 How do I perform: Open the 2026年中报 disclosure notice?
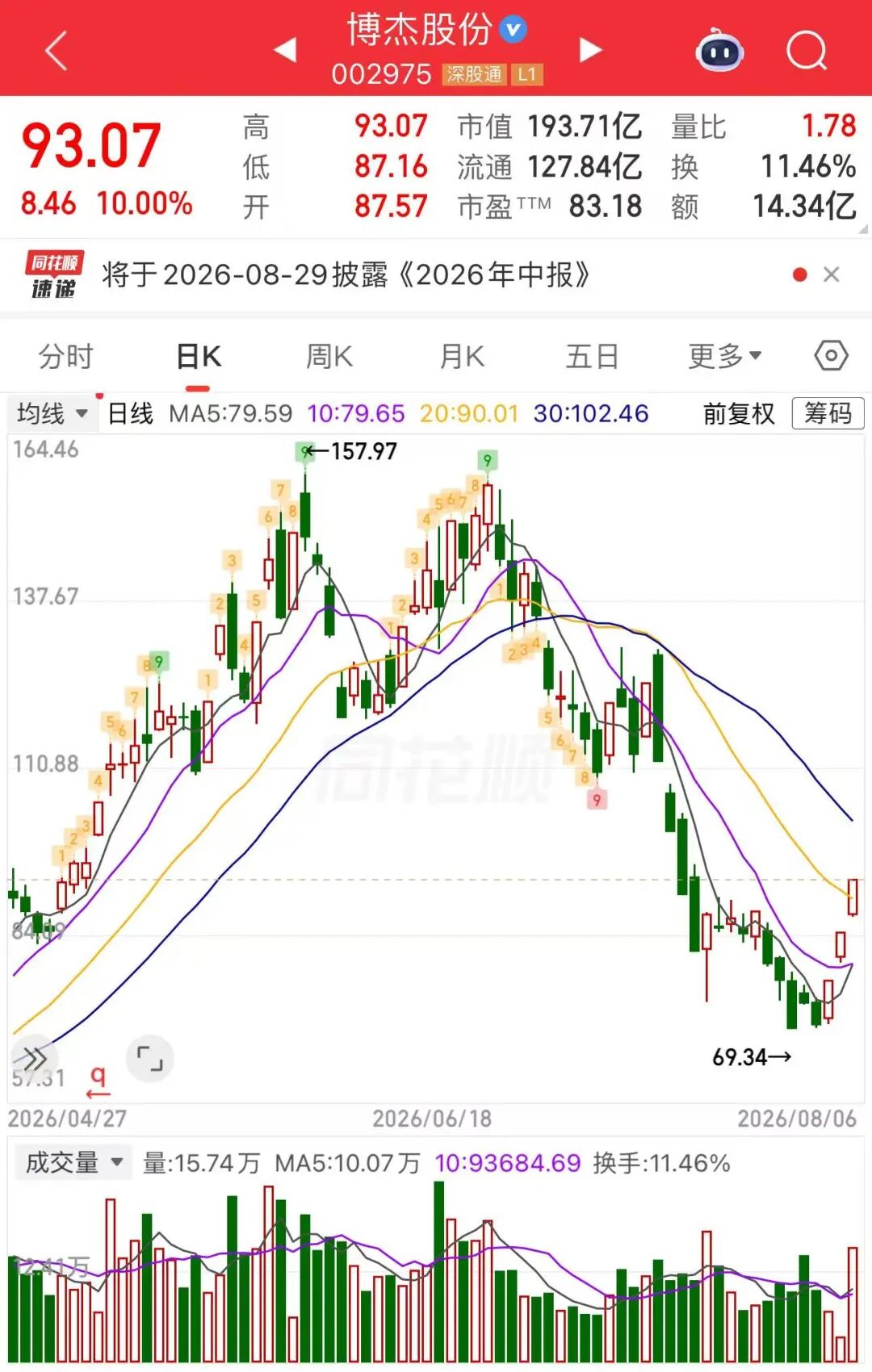coord(346,274)
